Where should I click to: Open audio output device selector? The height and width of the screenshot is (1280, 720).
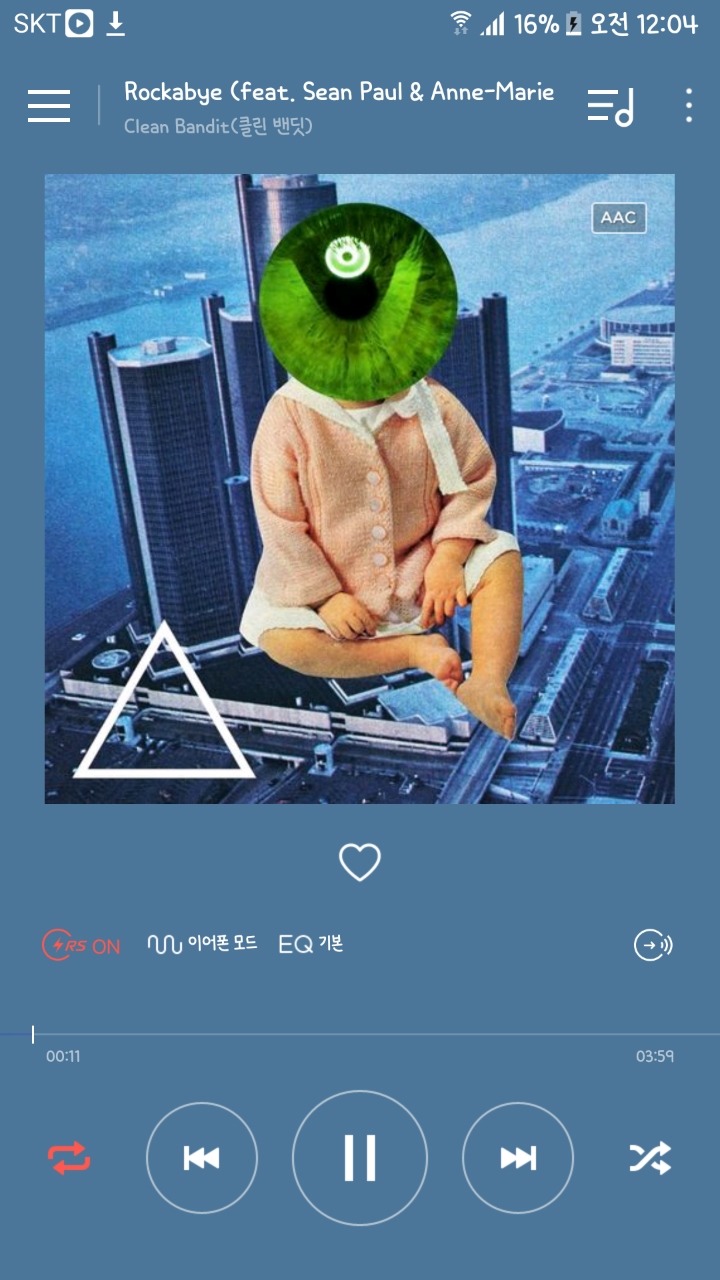pyautogui.click(x=653, y=945)
